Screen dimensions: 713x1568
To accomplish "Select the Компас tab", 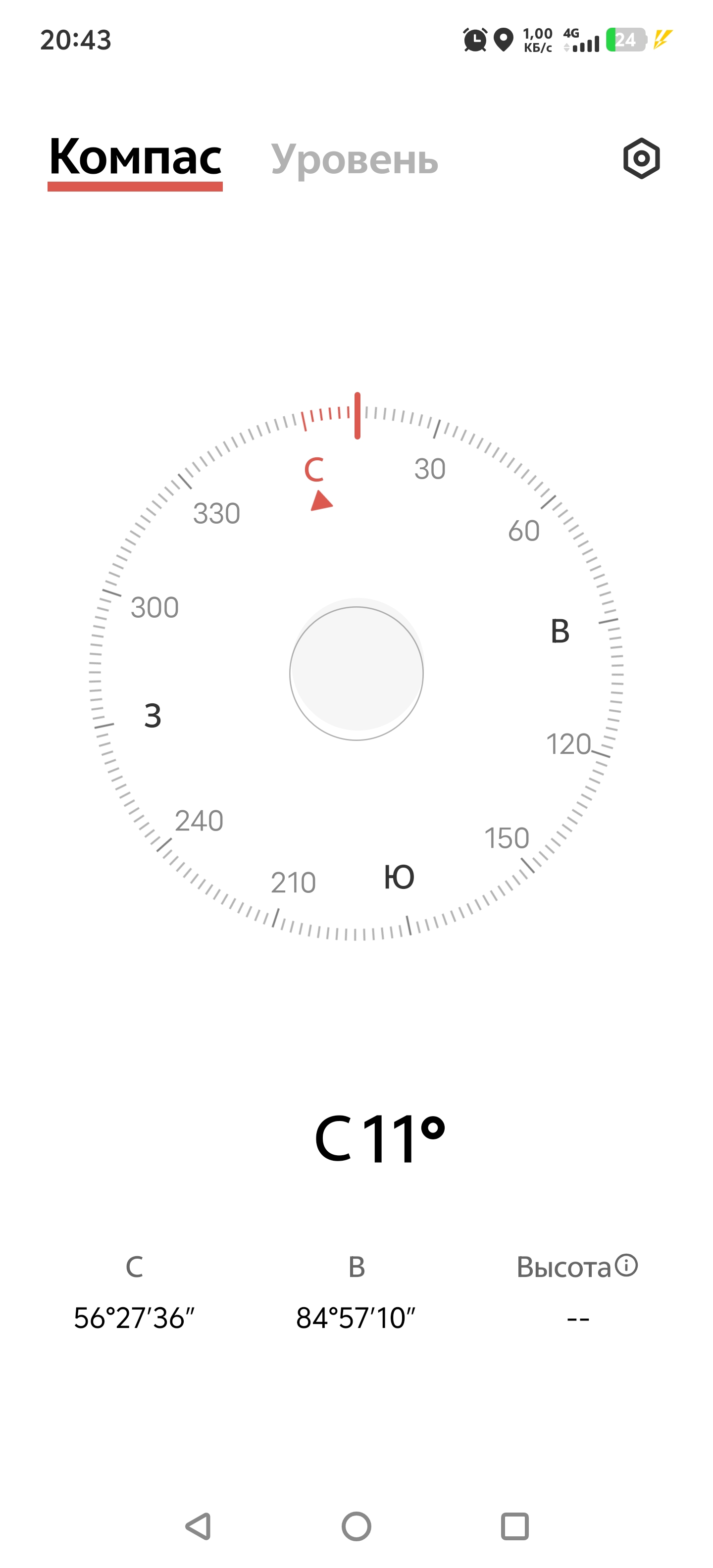I will point(135,158).
